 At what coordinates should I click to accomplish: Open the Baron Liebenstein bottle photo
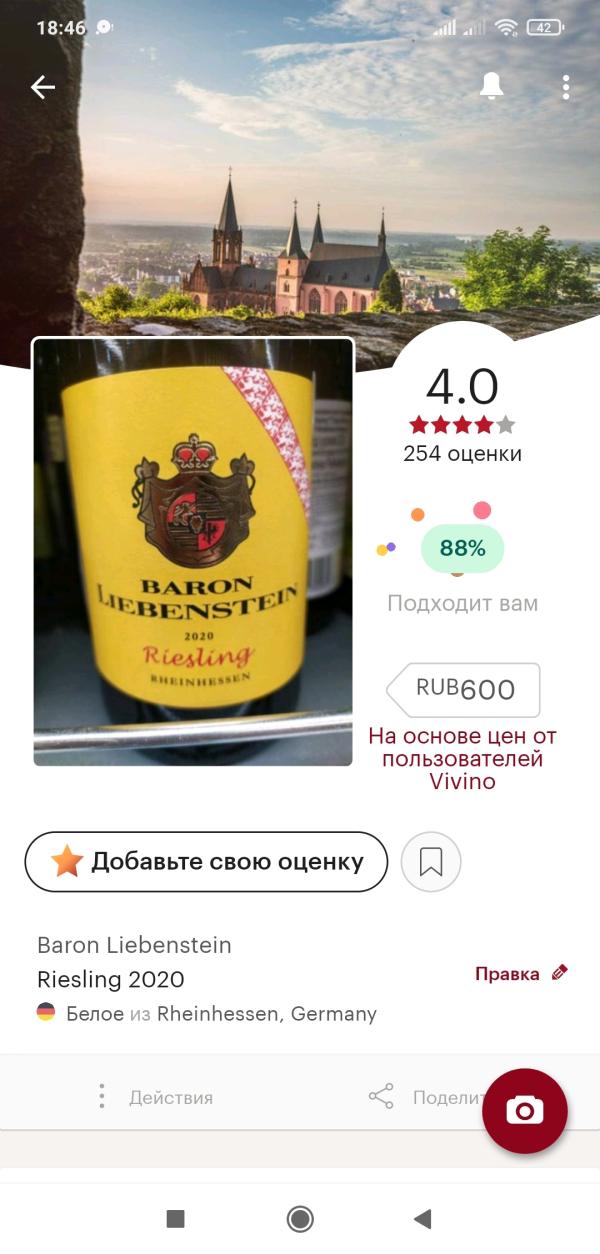click(193, 552)
